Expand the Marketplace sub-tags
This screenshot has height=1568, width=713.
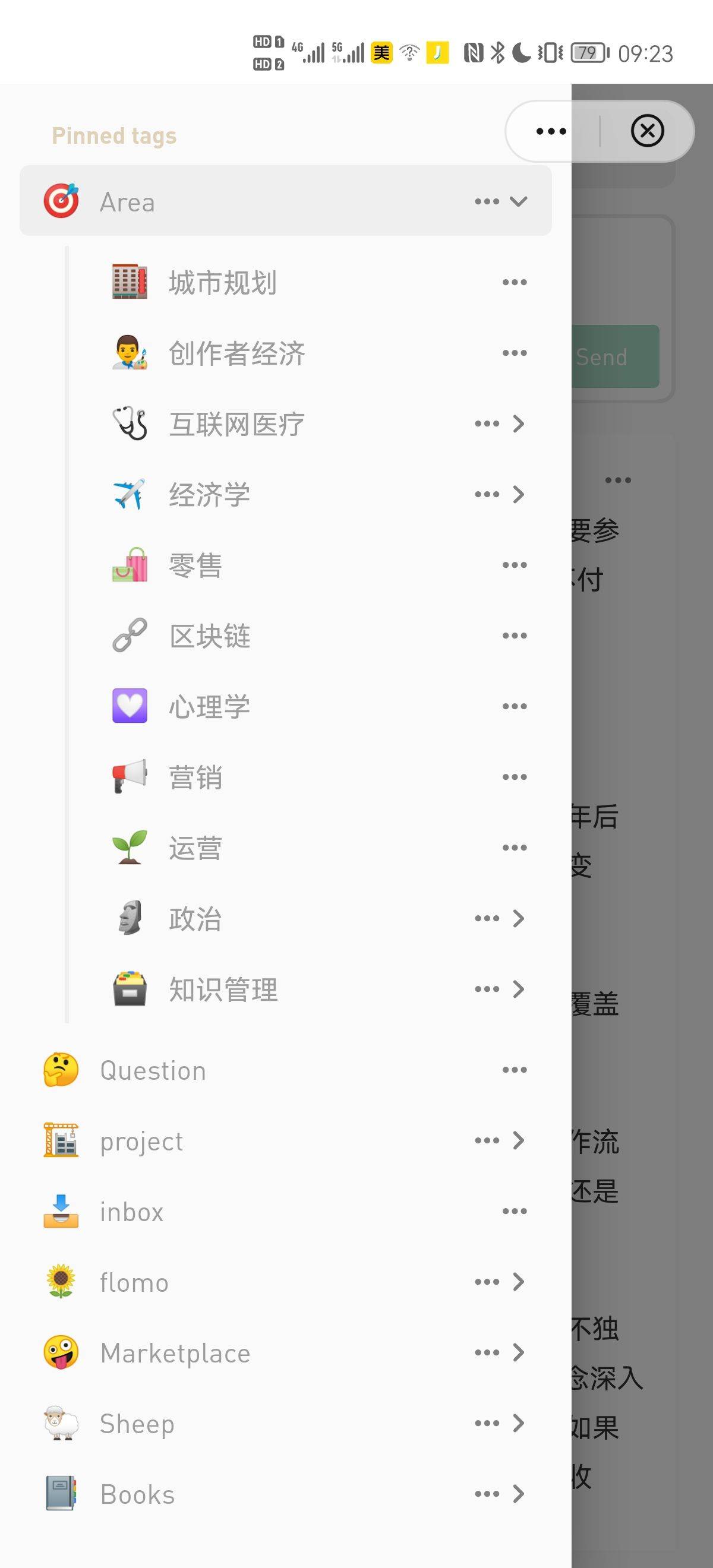(x=519, y=1352)
